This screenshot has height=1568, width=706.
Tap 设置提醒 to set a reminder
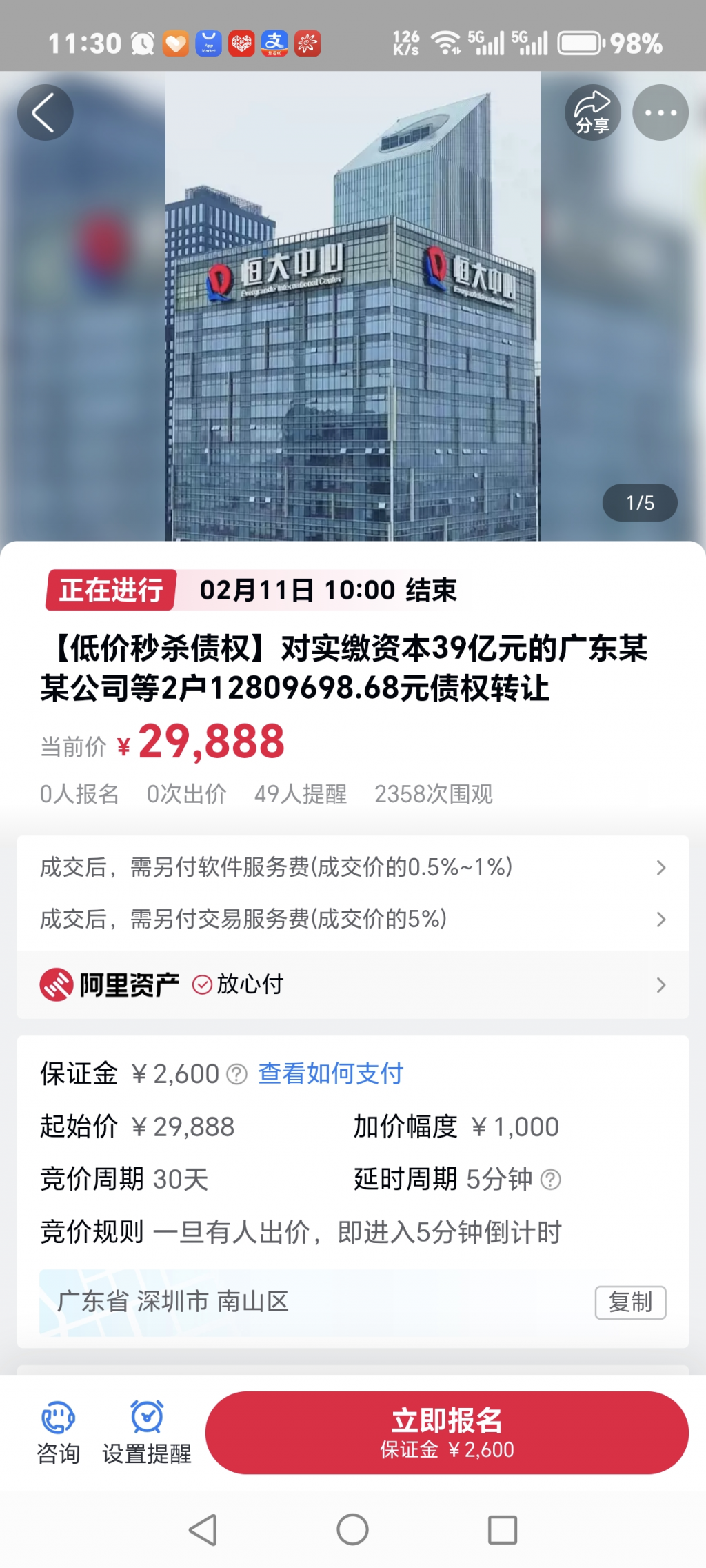[x=147, y=1432]
